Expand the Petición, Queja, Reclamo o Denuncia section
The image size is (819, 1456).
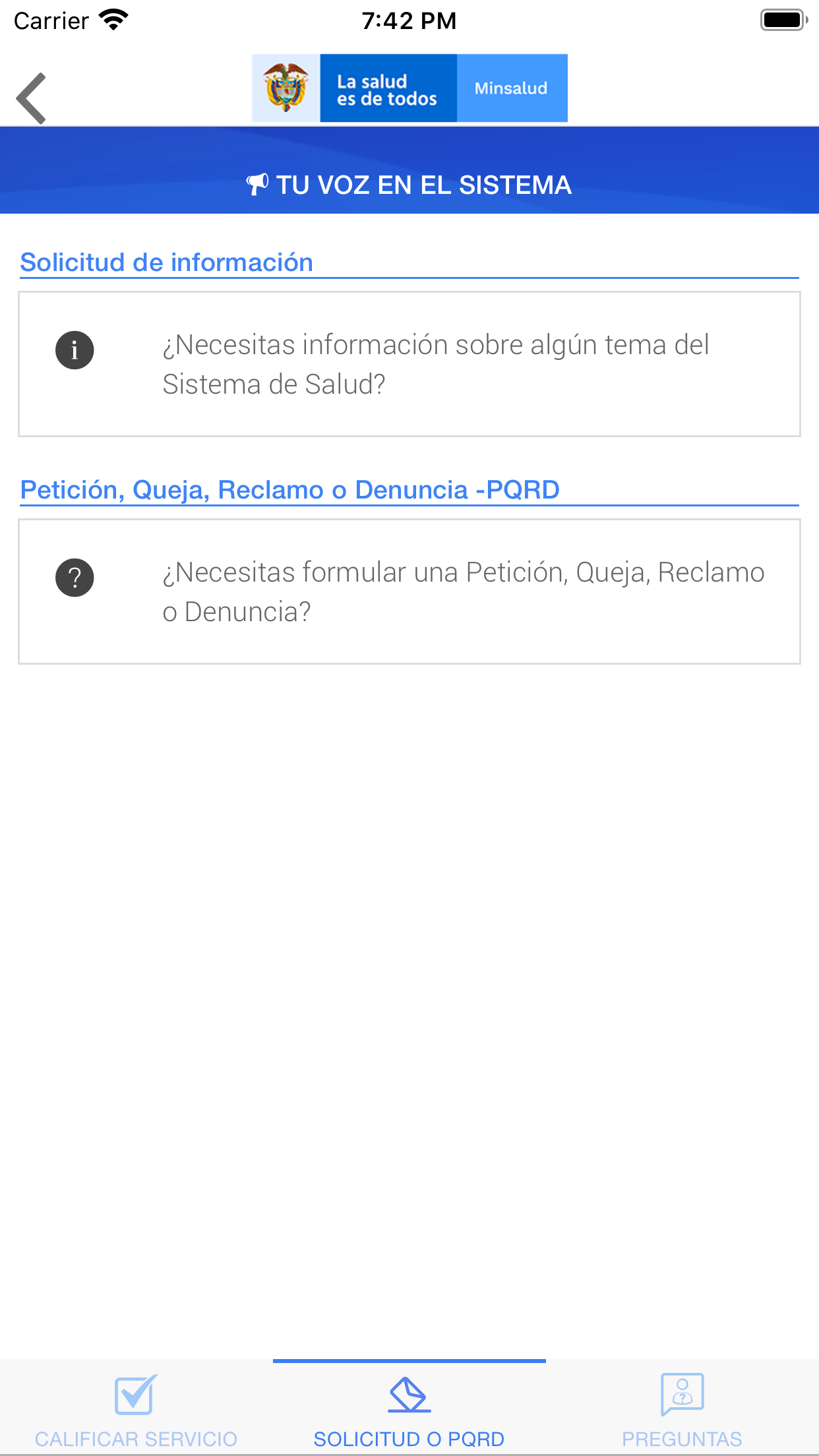coord(289,489)
